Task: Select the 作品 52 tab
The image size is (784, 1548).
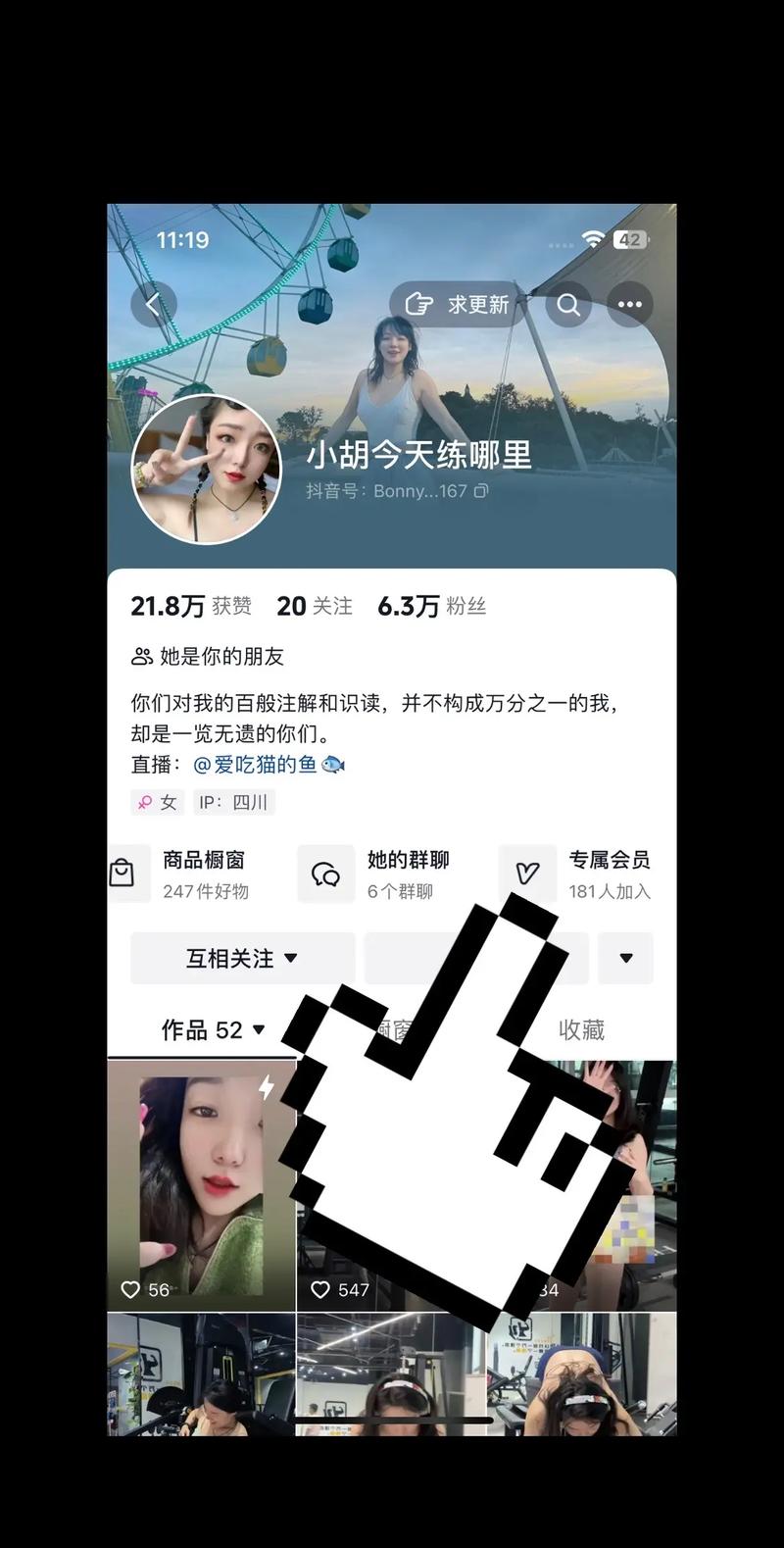Action: point(212,1030)
